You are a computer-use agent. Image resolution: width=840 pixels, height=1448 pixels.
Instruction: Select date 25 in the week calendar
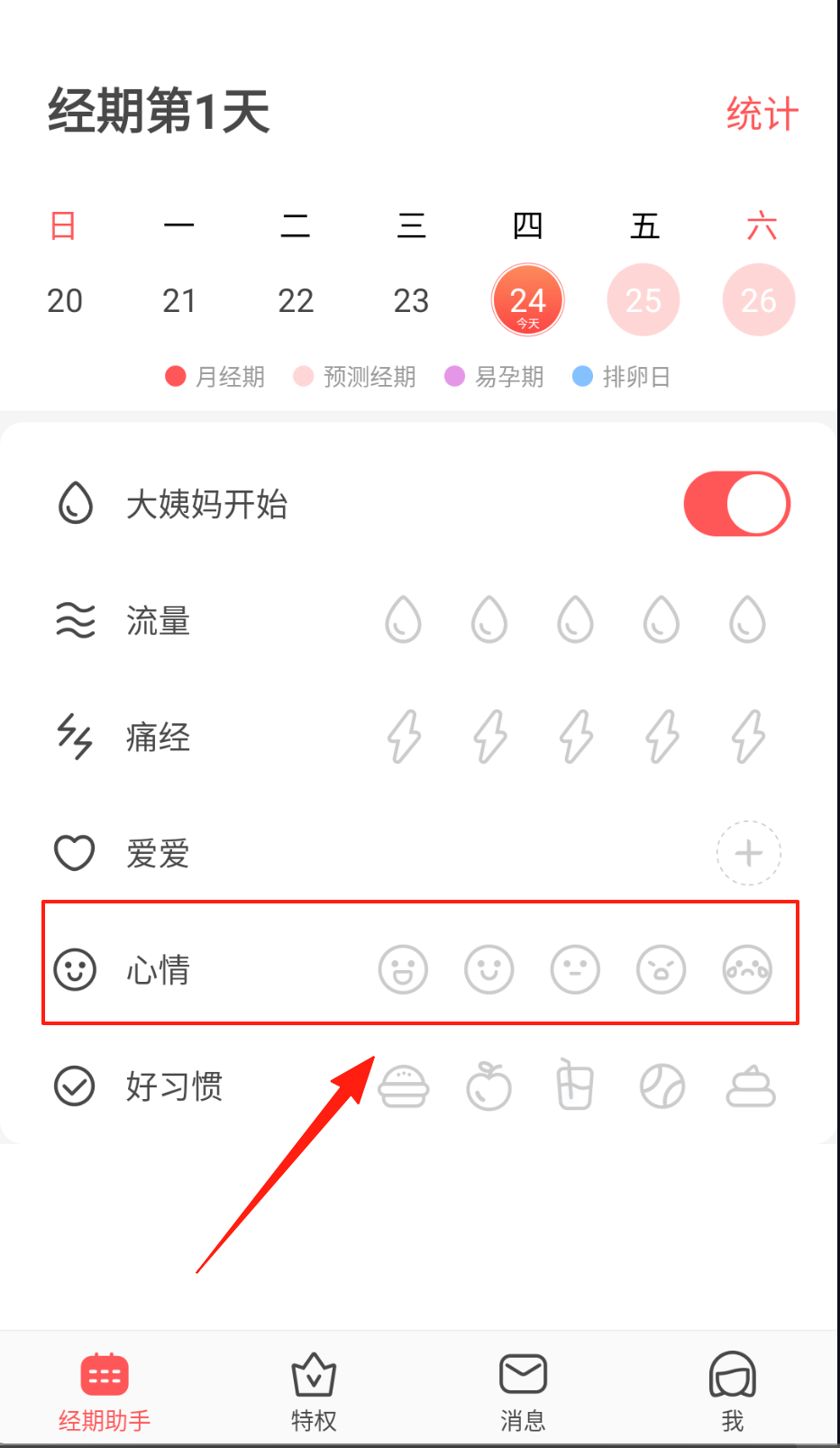point(644,300)
